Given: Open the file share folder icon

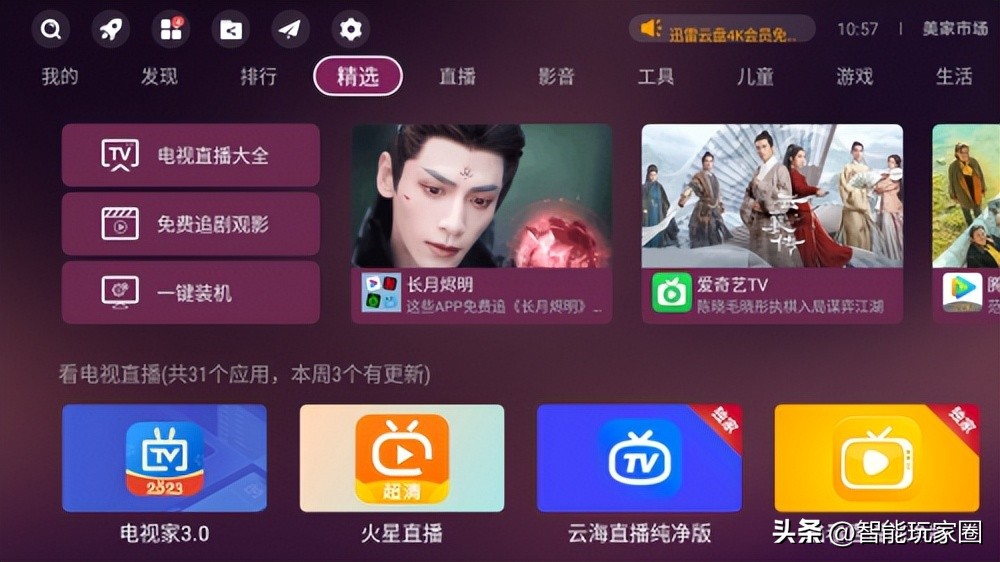Looking at the screenshot, I should pyautogui.click(x=230, y=29).
